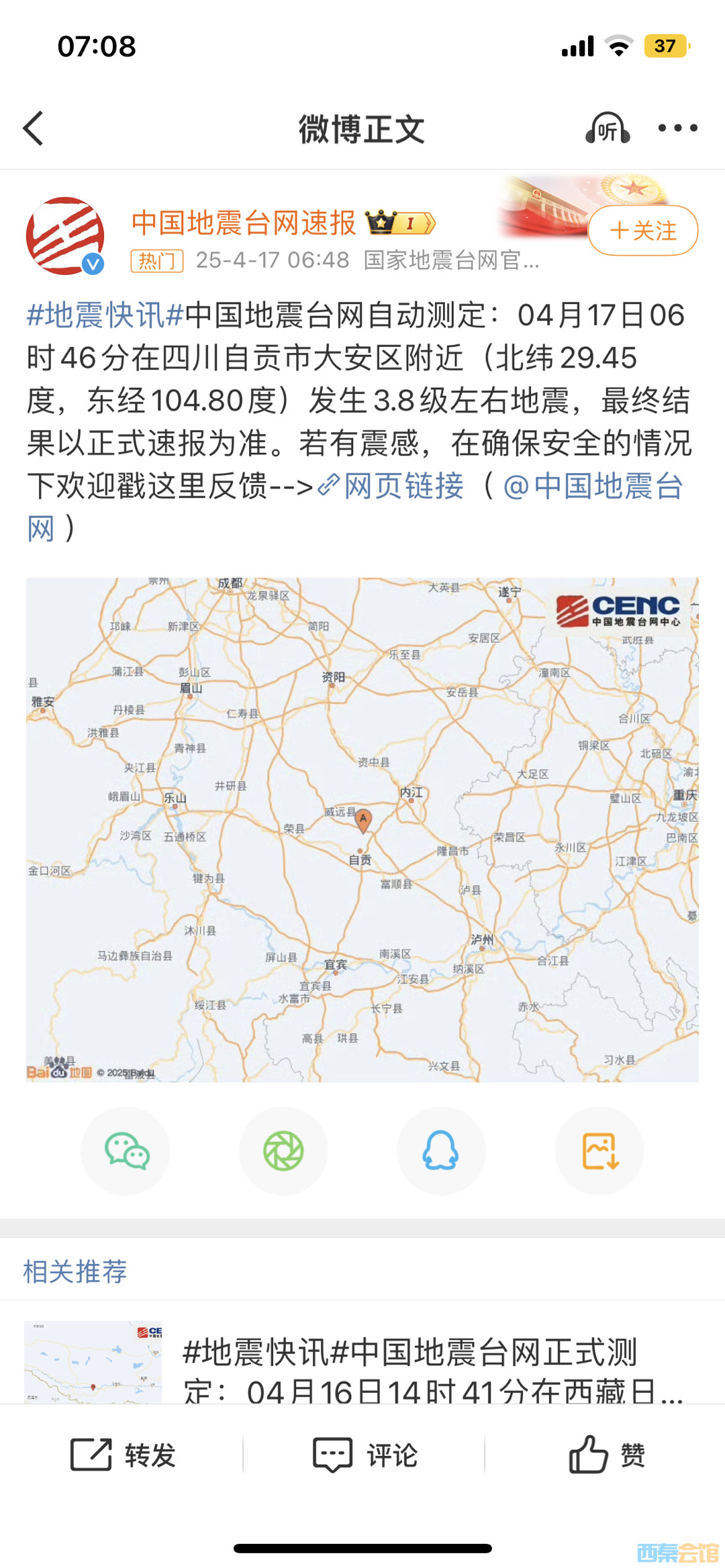Repost with the 转发 button

pos(124,1455)
